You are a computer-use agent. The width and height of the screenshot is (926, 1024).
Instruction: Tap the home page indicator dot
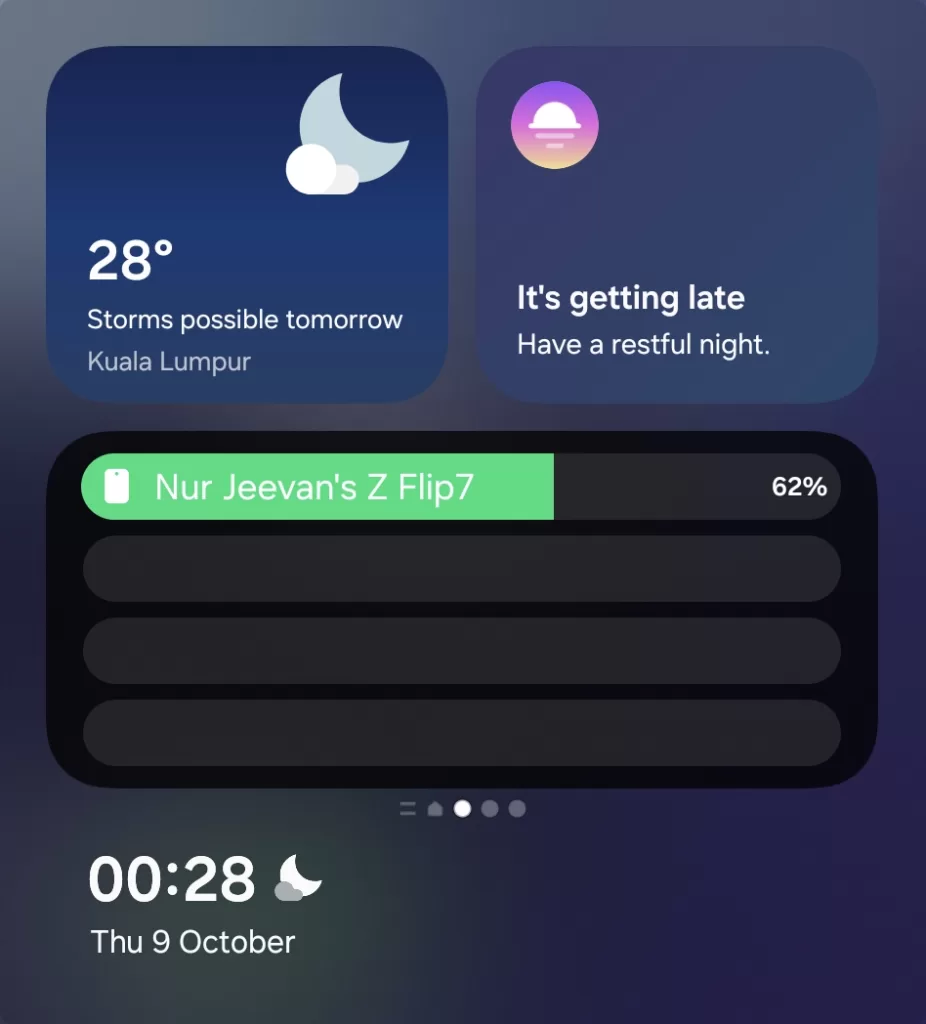pyautogui.click(x=435, y=809)
